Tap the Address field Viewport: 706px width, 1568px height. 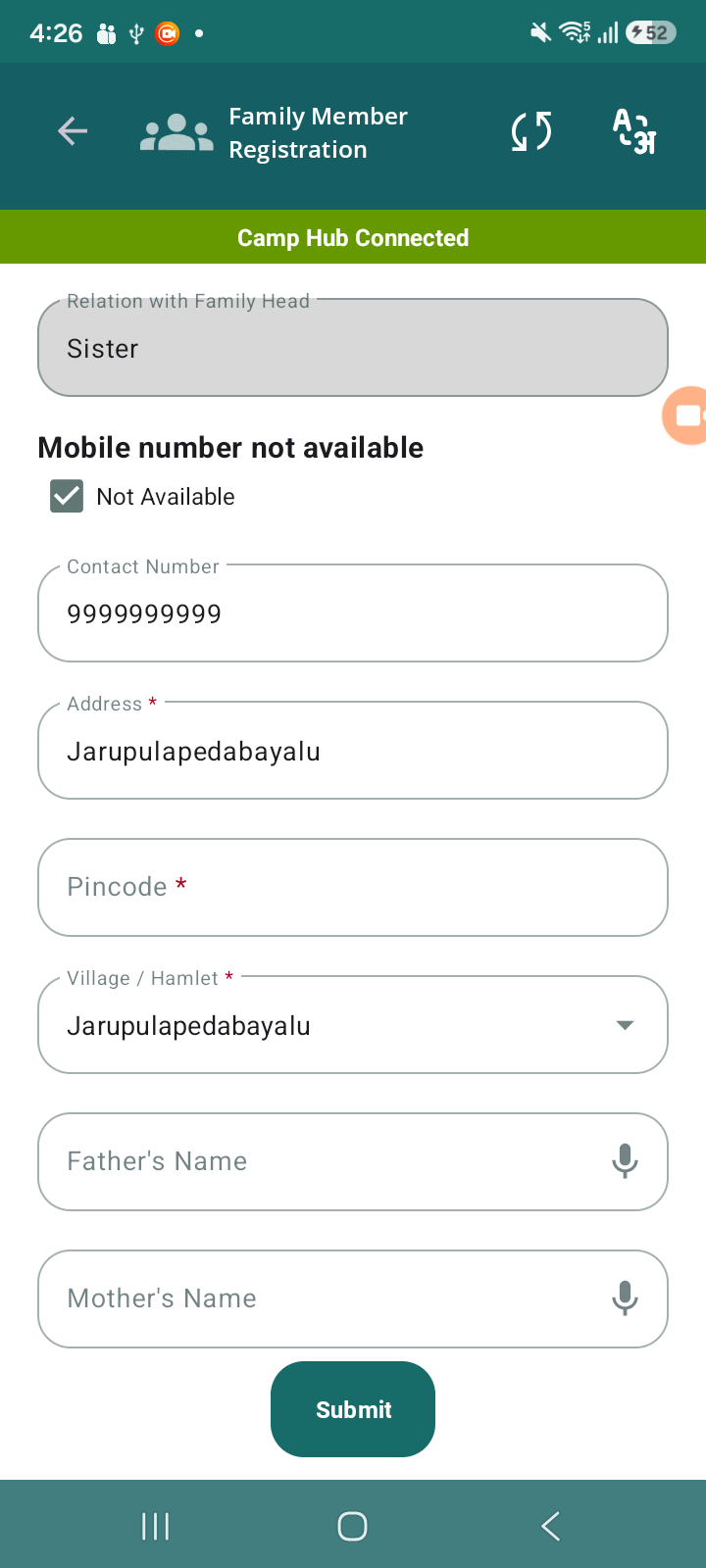coord(353,750)
